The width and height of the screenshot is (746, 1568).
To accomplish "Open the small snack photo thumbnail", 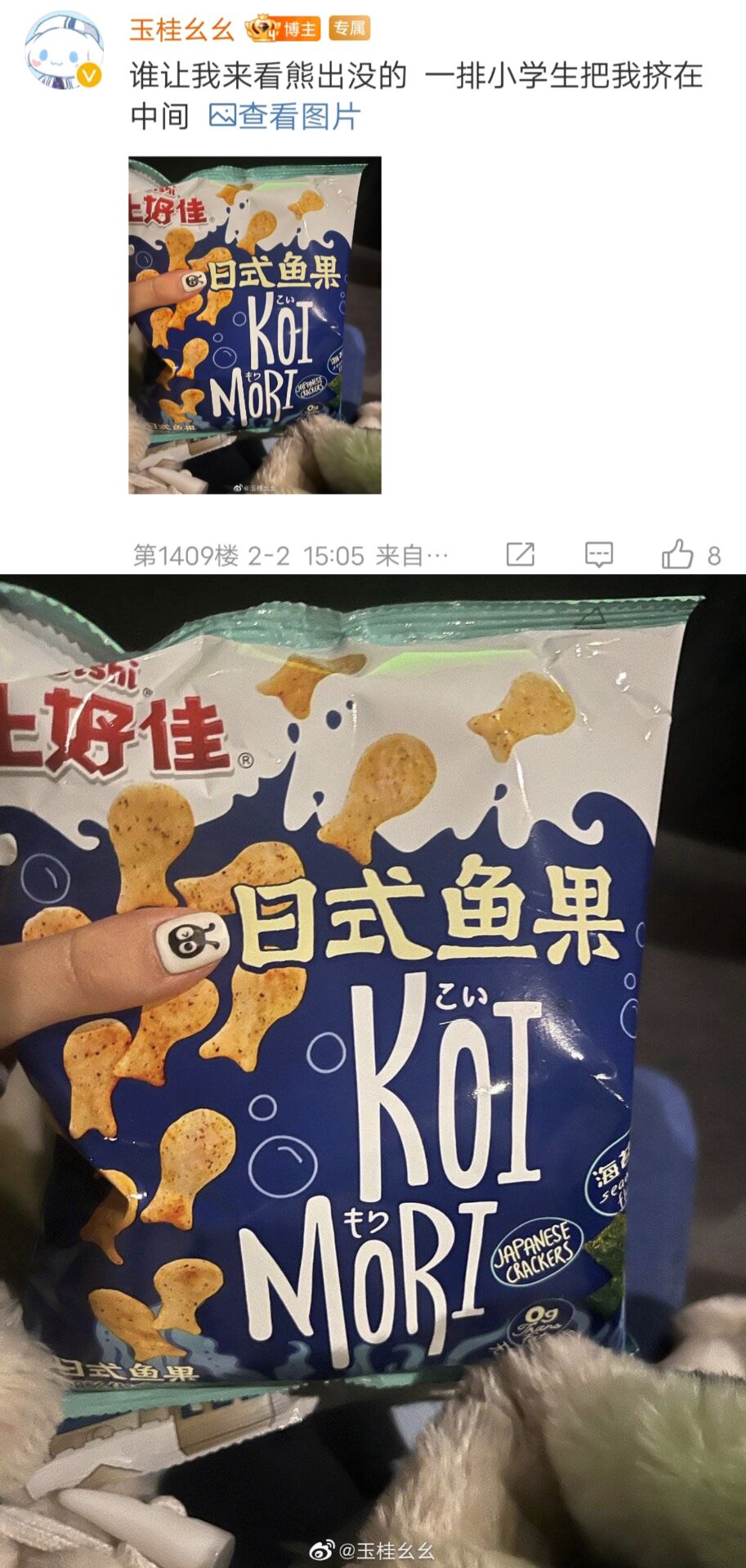I will [255, 325].
